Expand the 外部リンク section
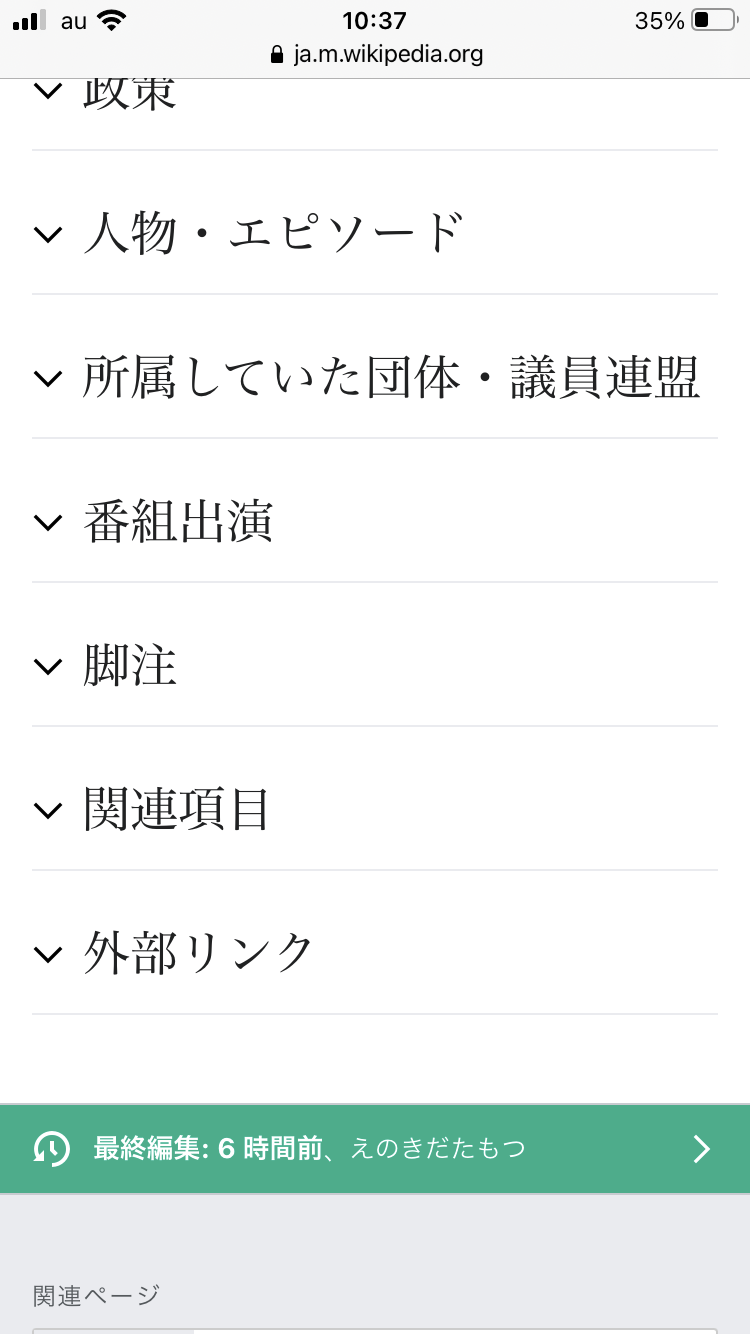Screen dimensions: 750x1334 (198, 954)
